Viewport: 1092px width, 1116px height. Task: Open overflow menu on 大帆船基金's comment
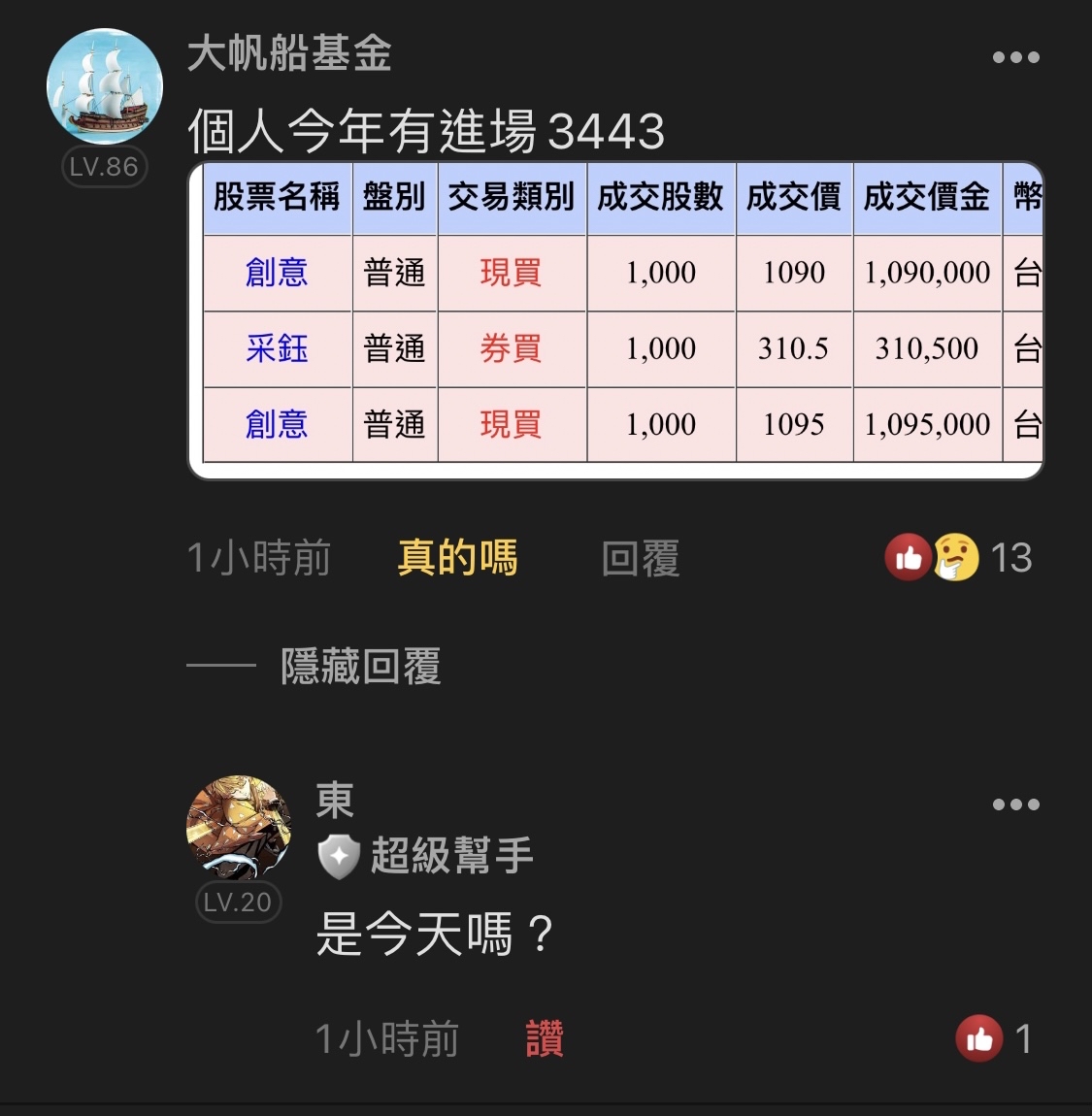pyautogui.click(x=1015, y=58)
